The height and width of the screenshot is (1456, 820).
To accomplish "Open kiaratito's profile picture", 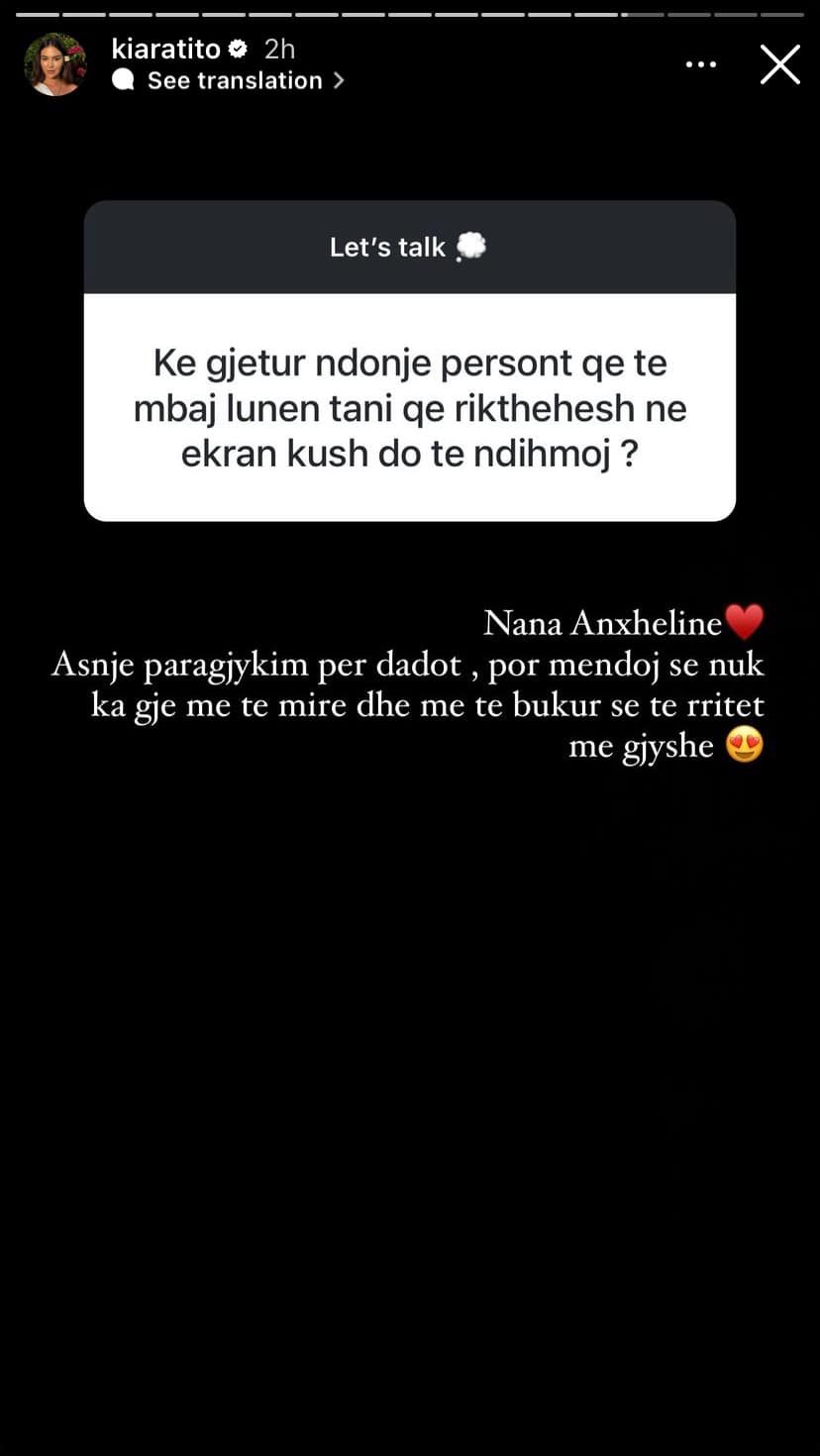I will point(54,65).
